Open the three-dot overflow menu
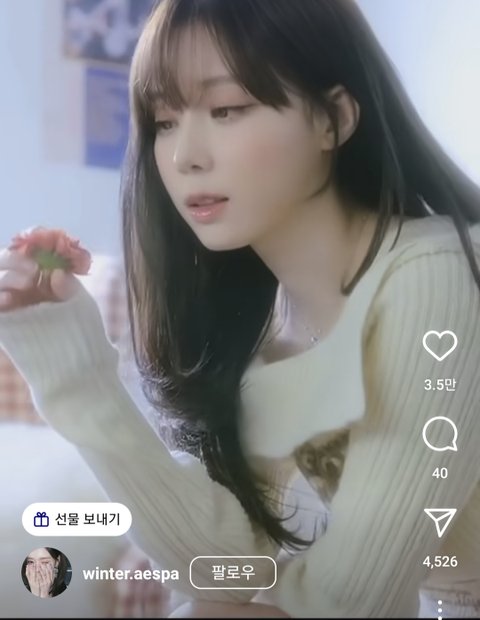This screenshot has height=620, width=480. point(440,609)
